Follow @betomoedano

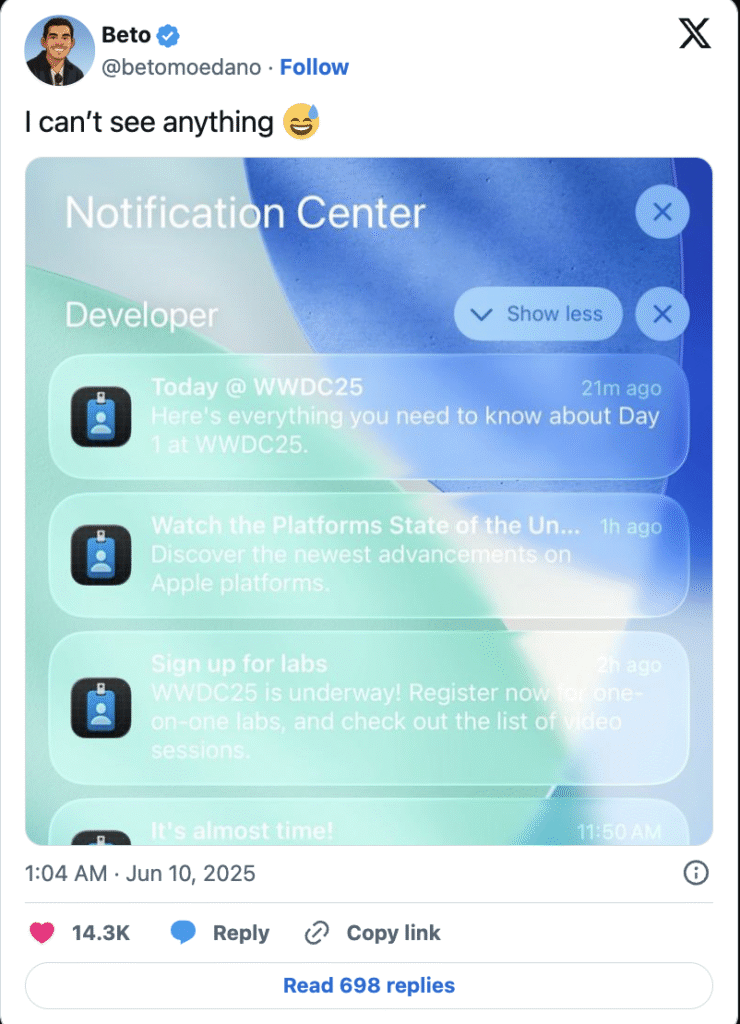coord(314,67)
